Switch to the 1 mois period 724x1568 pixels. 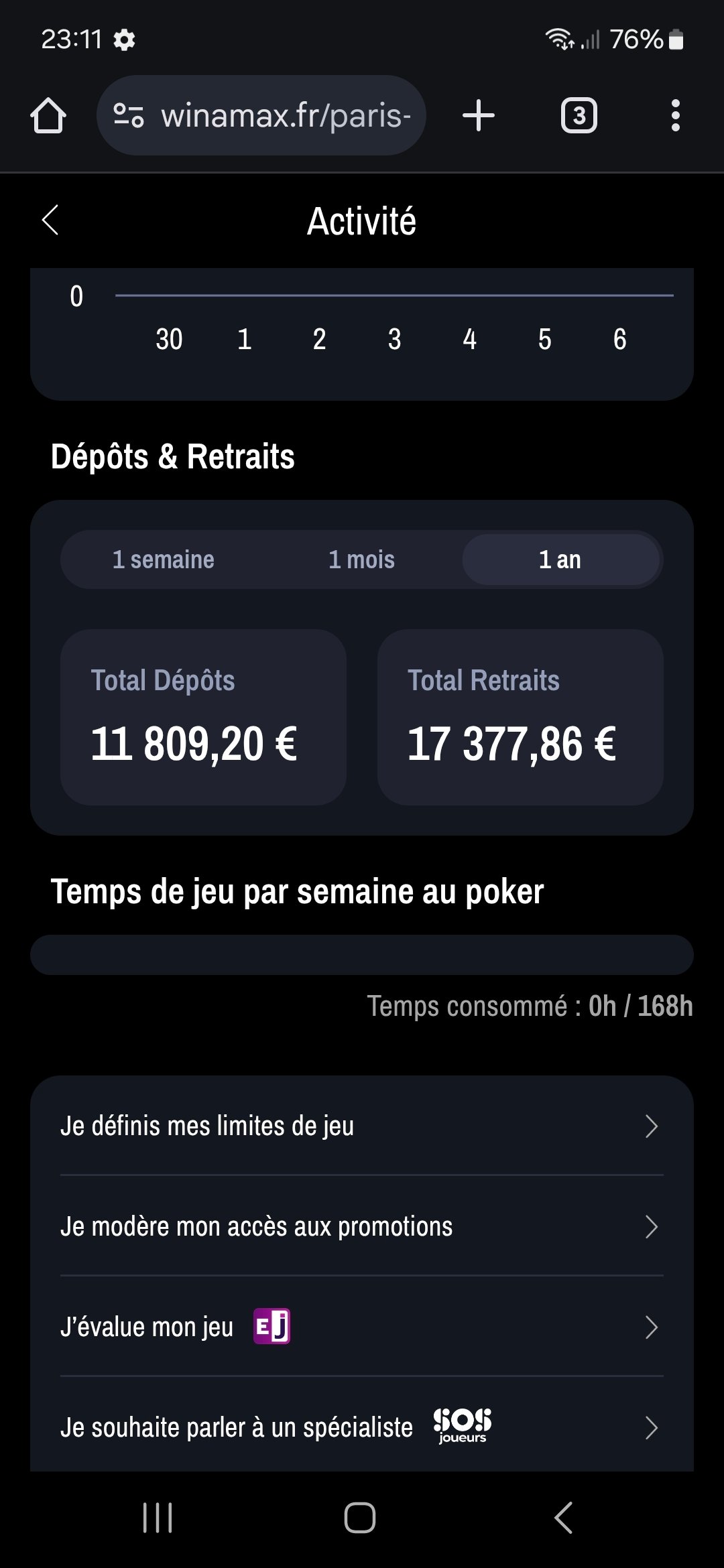(362, 560)
